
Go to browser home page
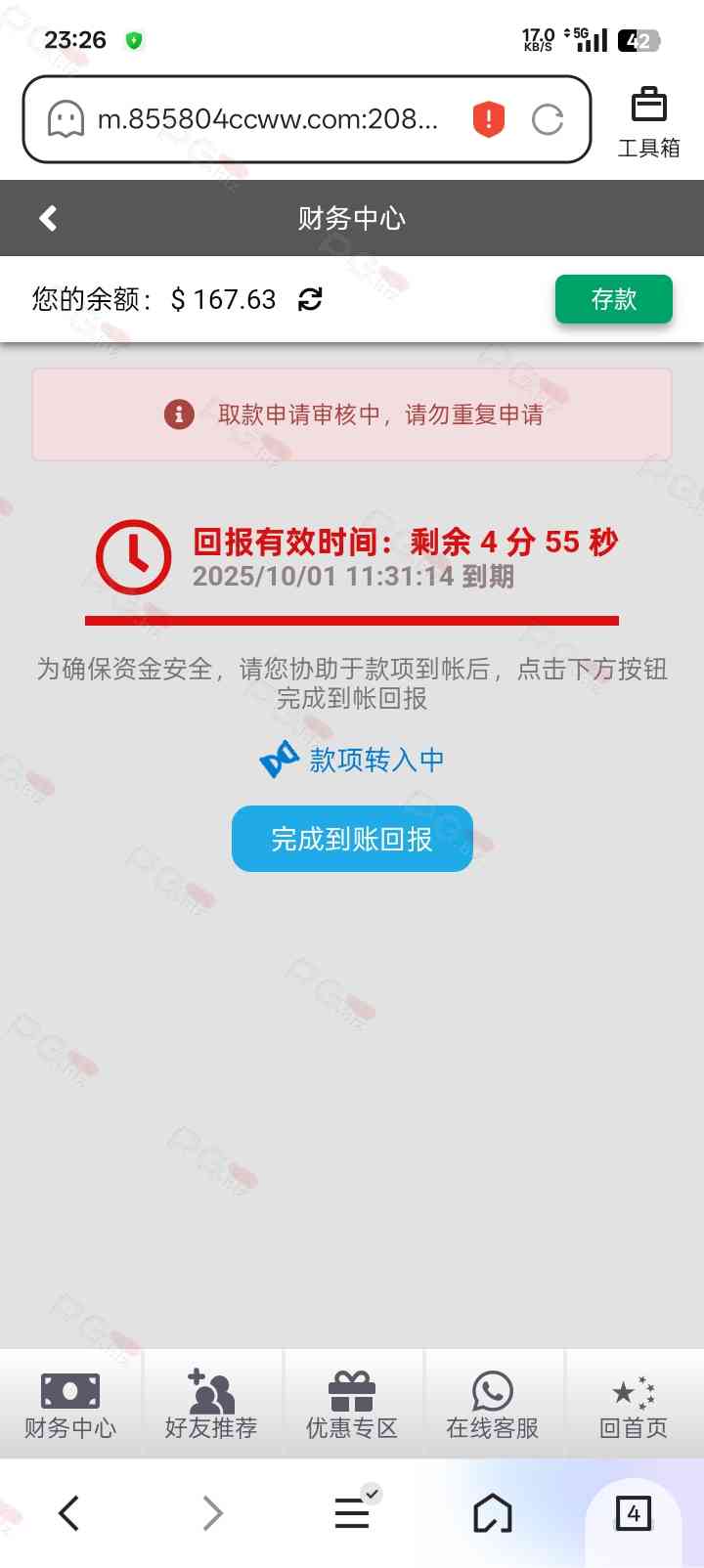click(492, 1513)
